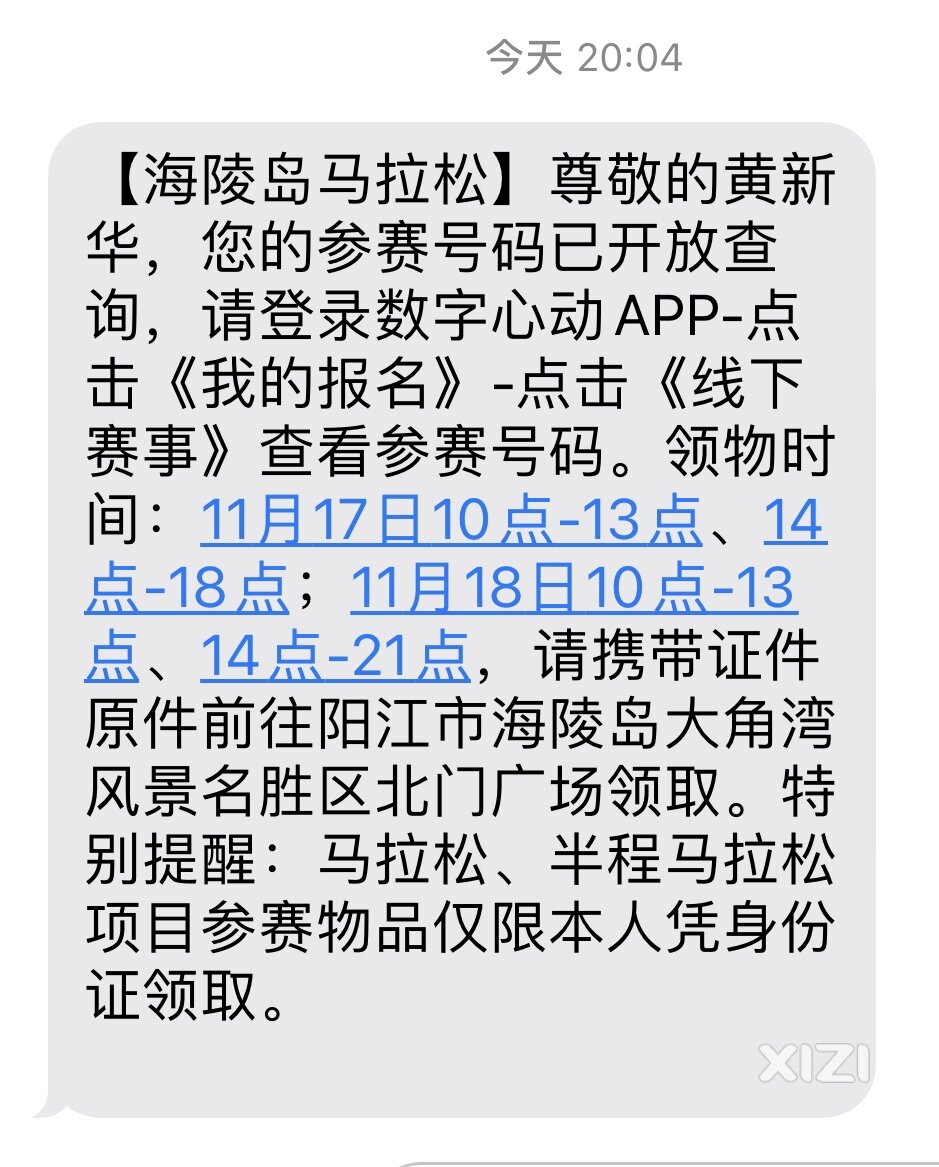Open the 11月18日10点-13点 date link

[570, 590]
